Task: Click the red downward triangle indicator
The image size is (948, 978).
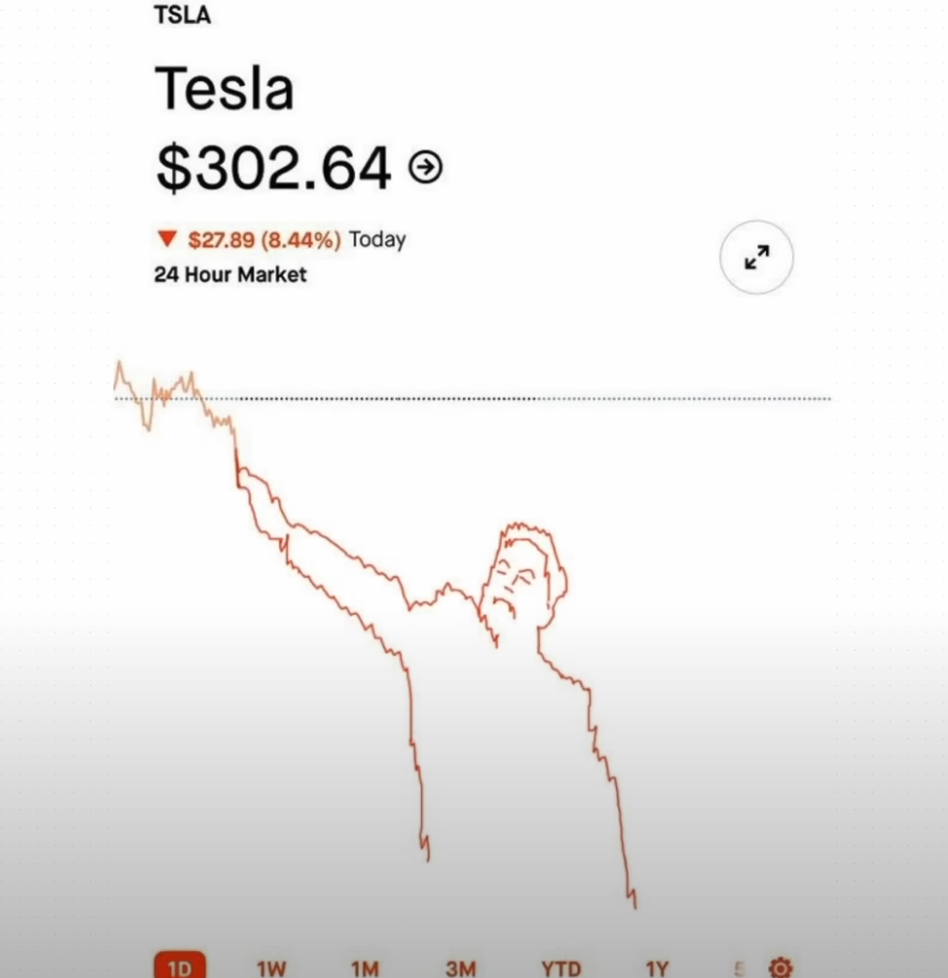Action: pyautogui.click(x=168, y=239)
